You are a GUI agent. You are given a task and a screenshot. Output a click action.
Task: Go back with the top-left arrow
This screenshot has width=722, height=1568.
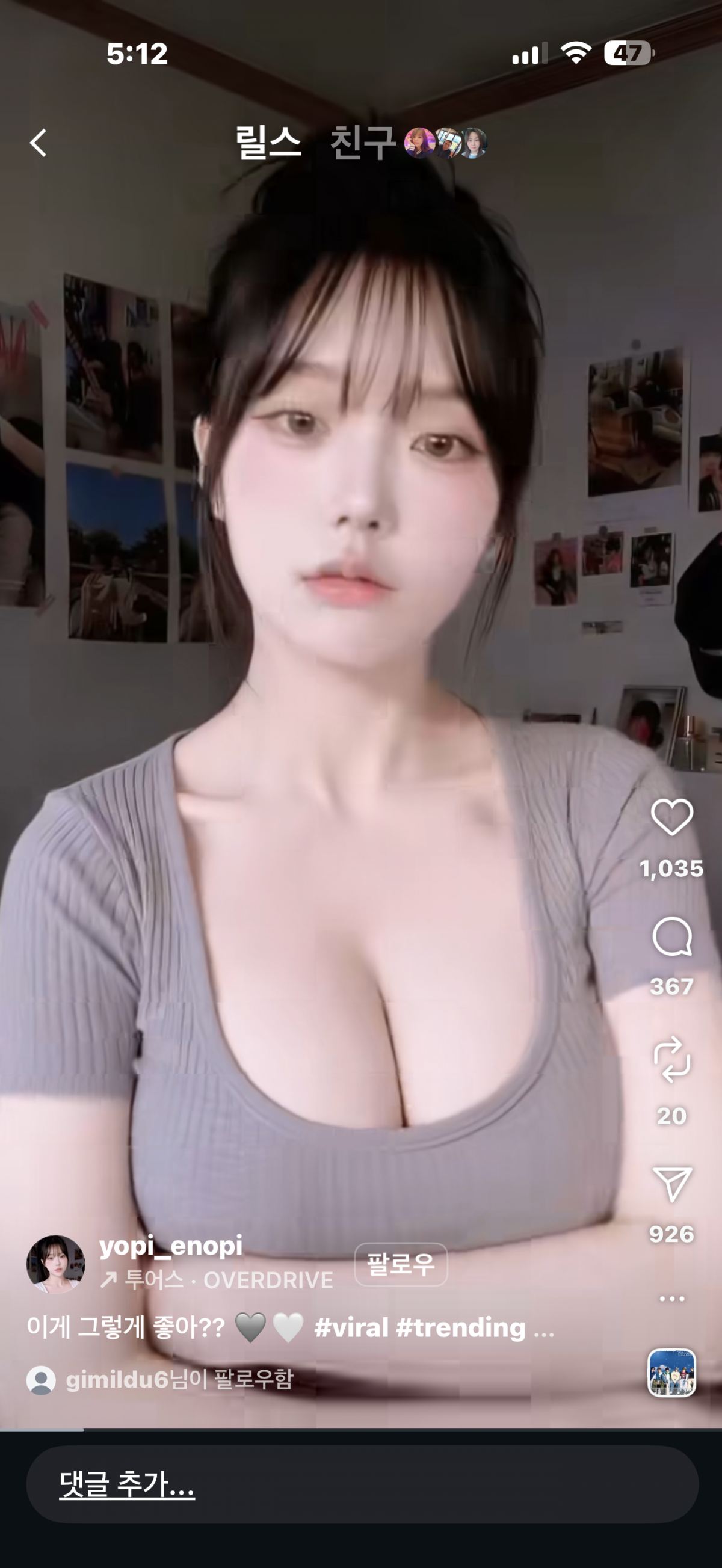pyautogui.click(x=39, y=143)
